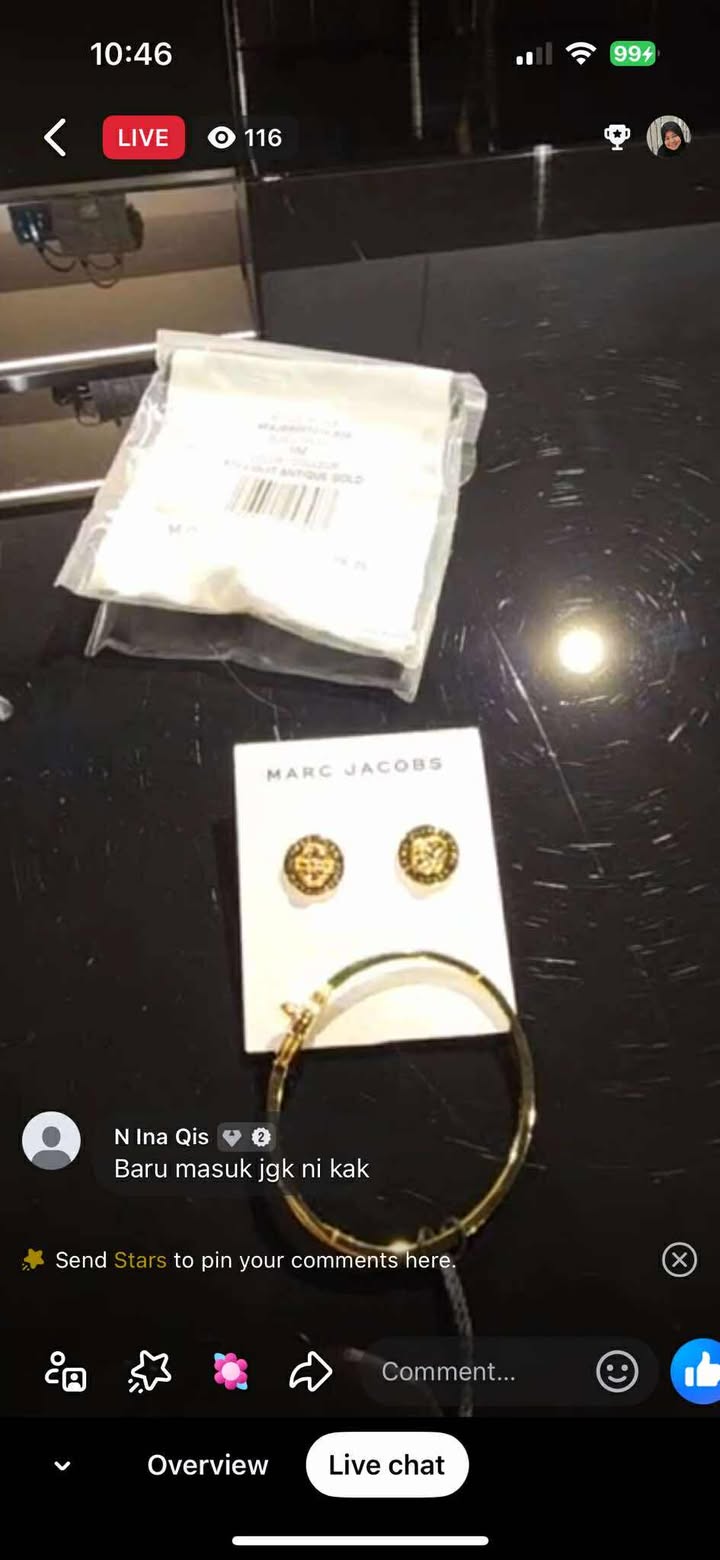Open the broadcaster's profile picture
720x1560 pixels.
point(668,137)
